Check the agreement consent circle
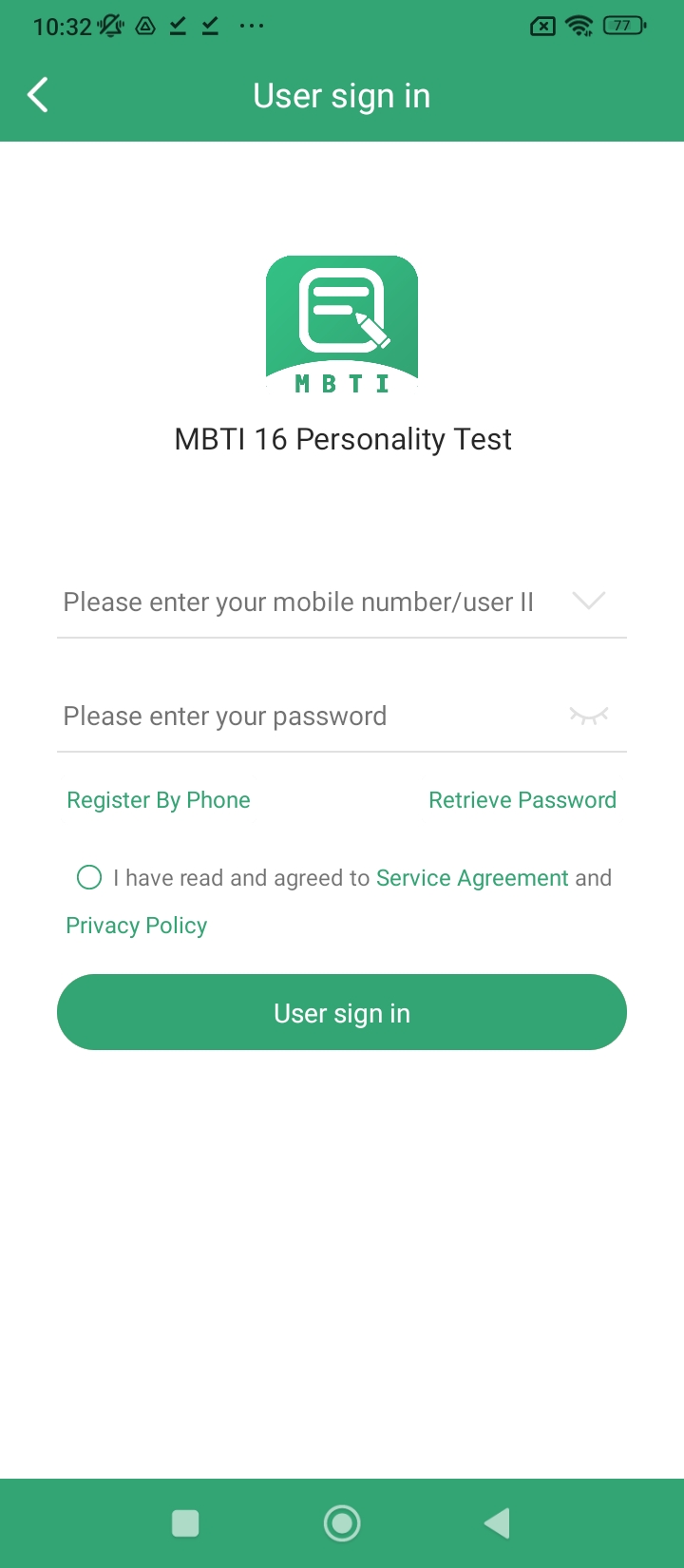The width and height of the screenshot is (684, 1568). tap(89, 877)
